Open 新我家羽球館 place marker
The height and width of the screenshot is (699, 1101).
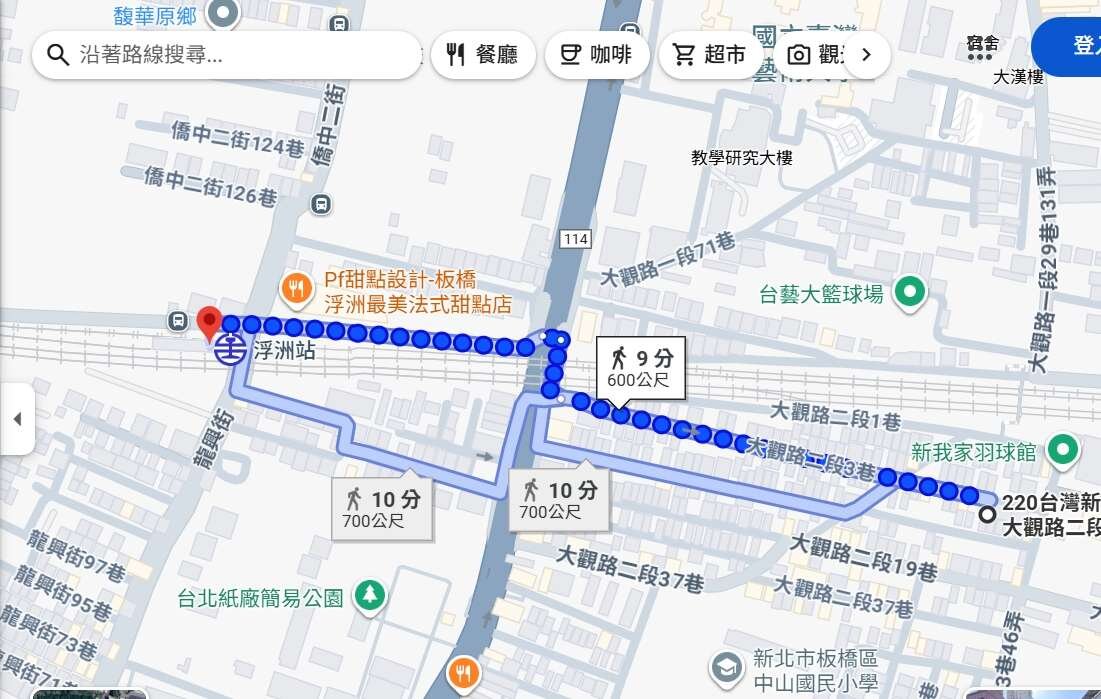[x=1064, y=451]
